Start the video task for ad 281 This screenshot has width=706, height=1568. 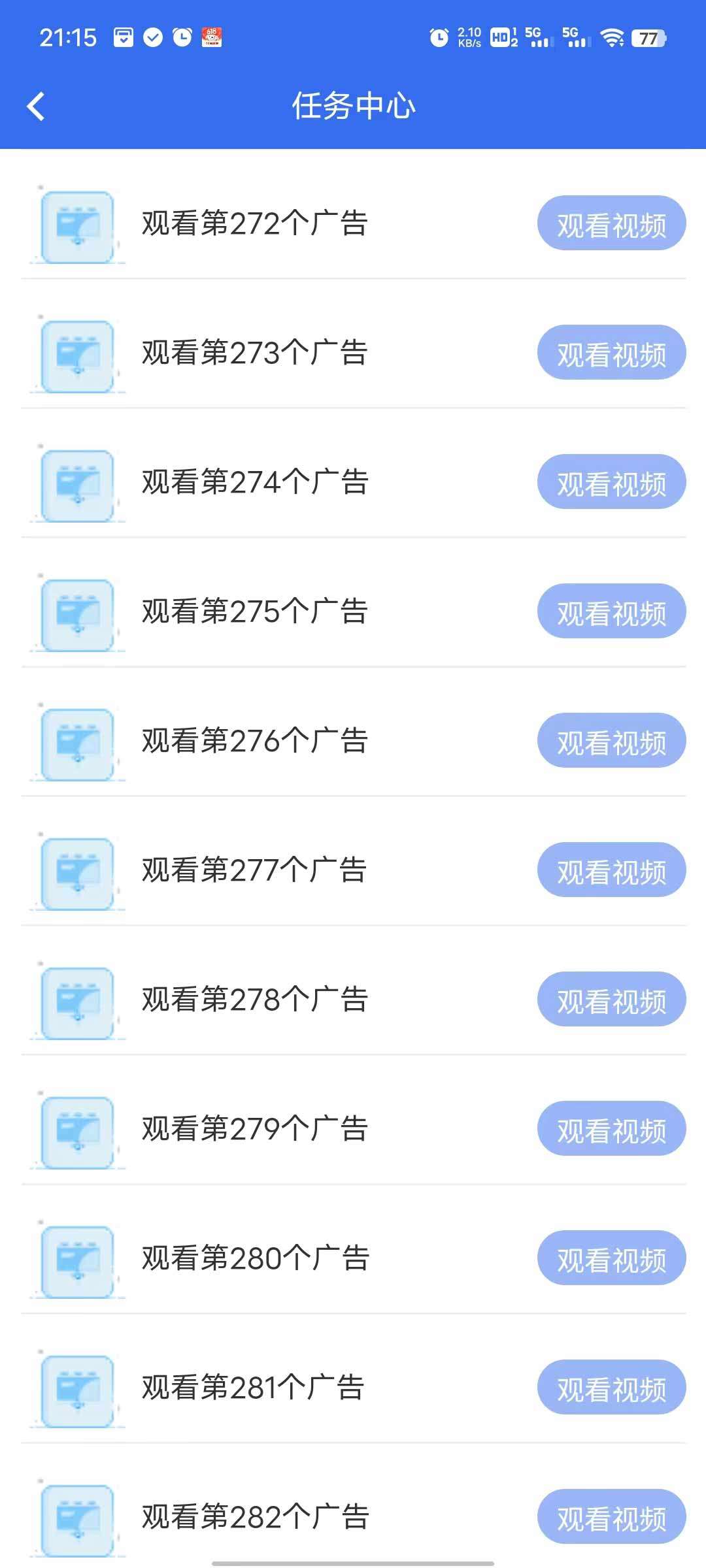[611, 1388]
